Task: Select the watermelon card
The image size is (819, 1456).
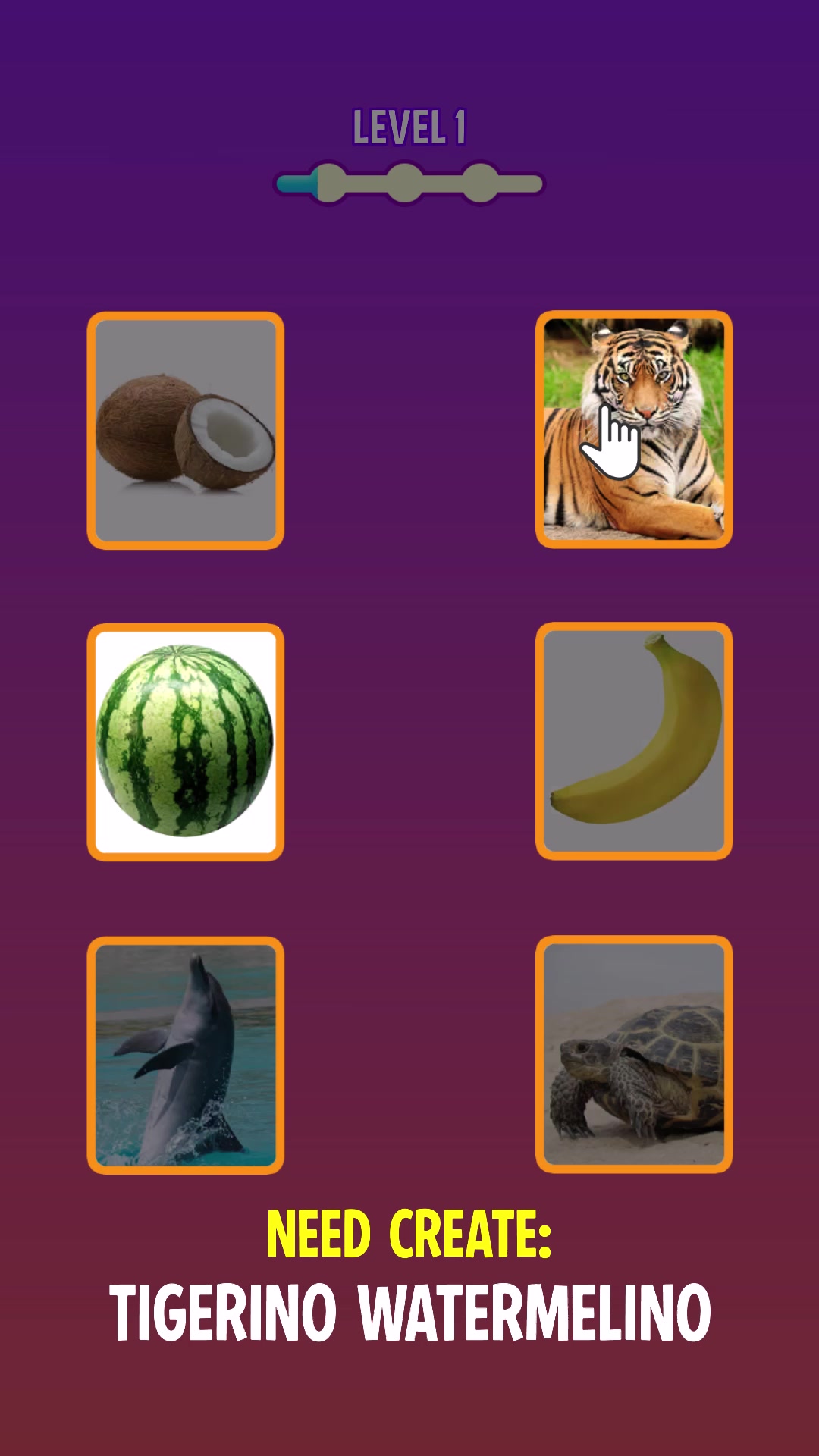Action: [186, 742]
